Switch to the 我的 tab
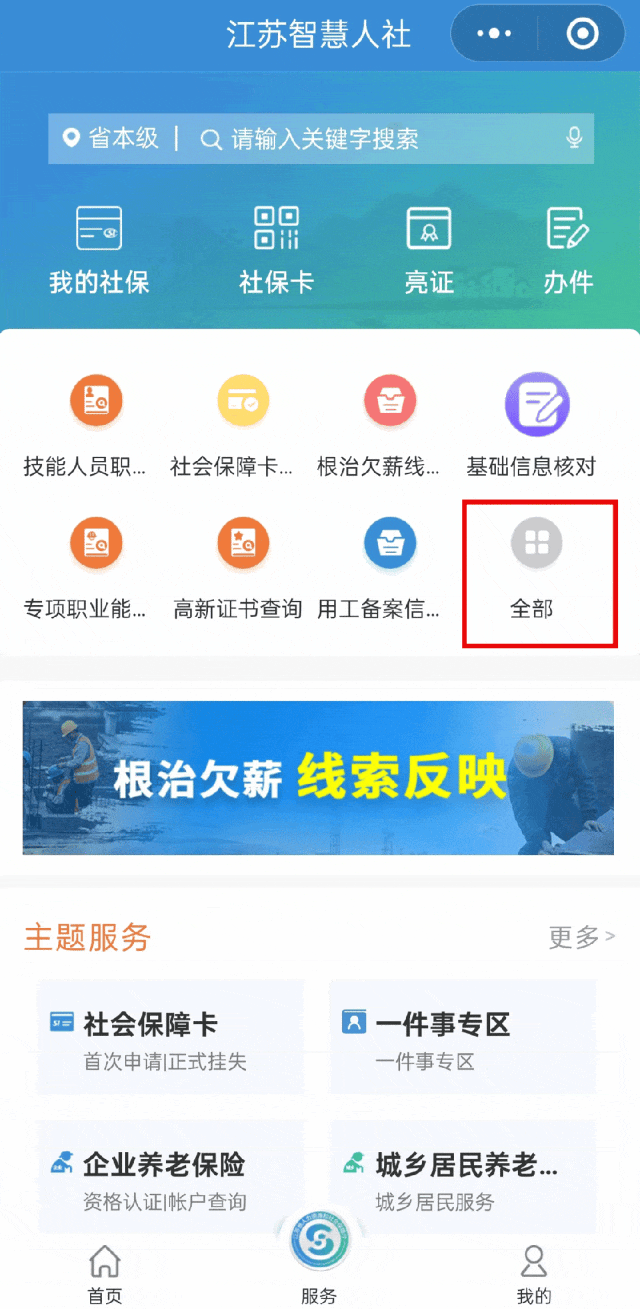Screen dimensions: 640x1309 pyautogui.click(x=534, y=1274)
